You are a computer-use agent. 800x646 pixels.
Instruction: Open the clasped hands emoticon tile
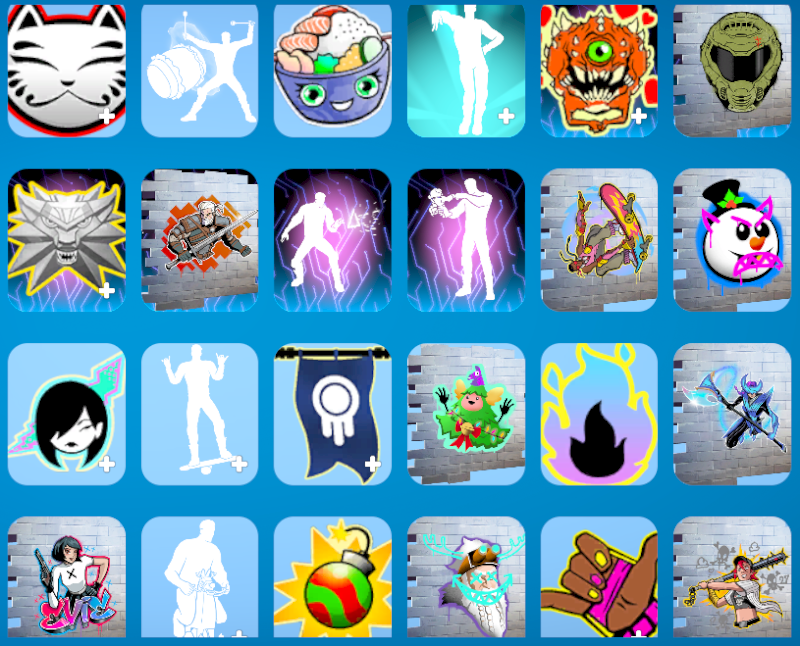tap(599, 578)
